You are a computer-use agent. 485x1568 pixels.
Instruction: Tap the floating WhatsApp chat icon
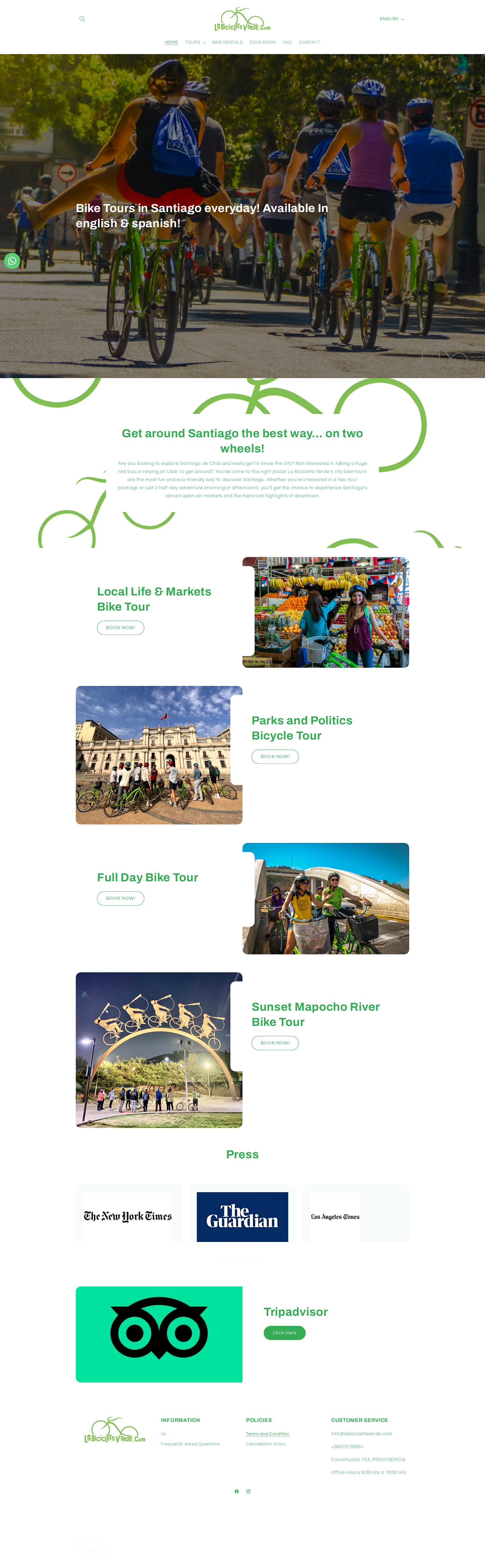click(x=12, y=261)
